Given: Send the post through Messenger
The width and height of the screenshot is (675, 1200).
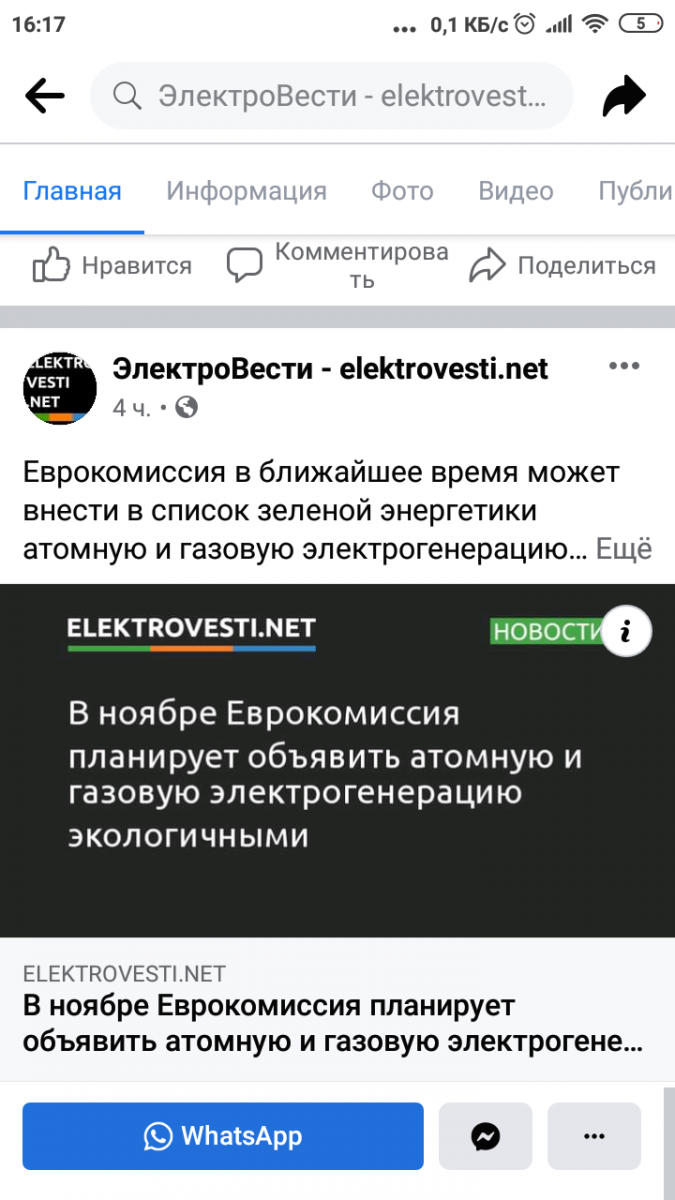Looking at the screenshot, I should coord(486,1136).
